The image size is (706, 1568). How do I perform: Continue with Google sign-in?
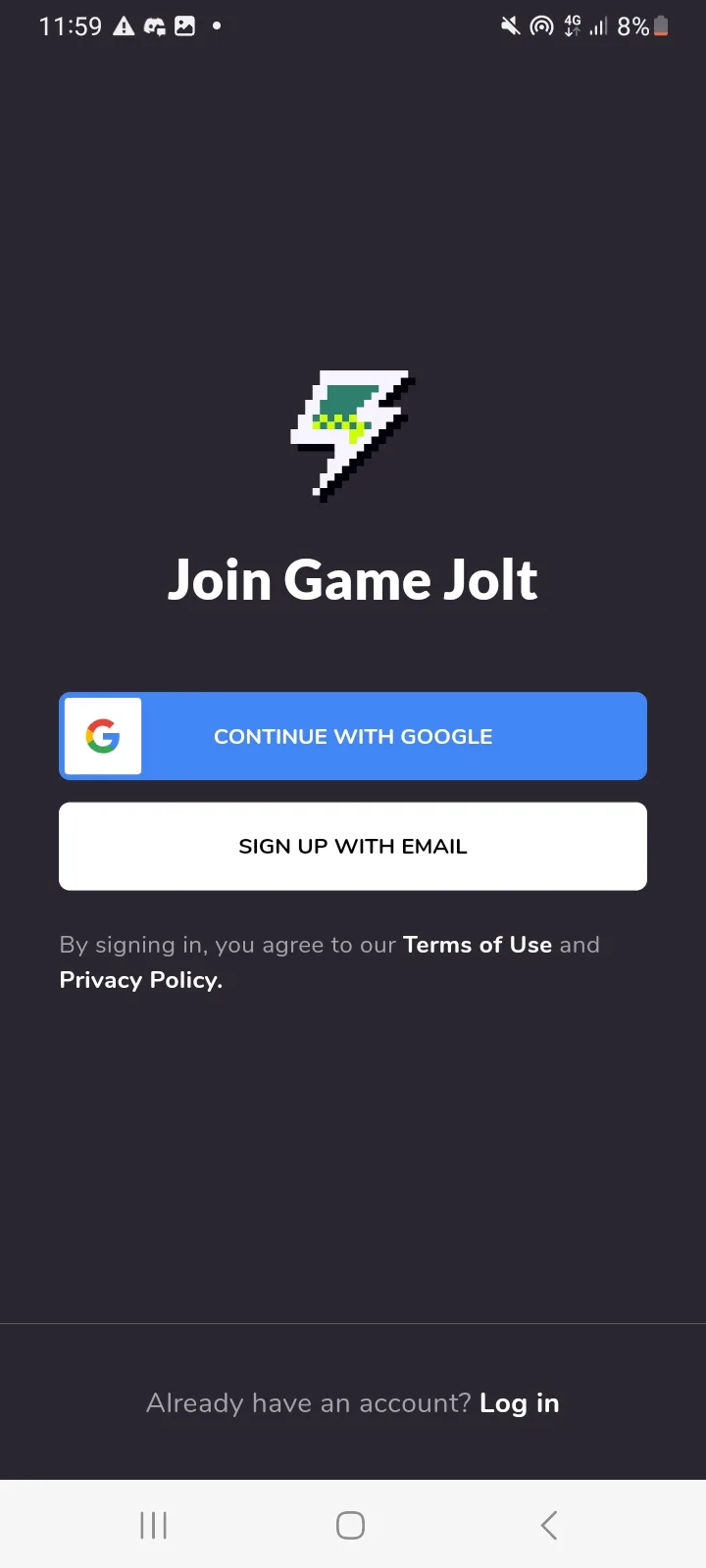point(353,736)
